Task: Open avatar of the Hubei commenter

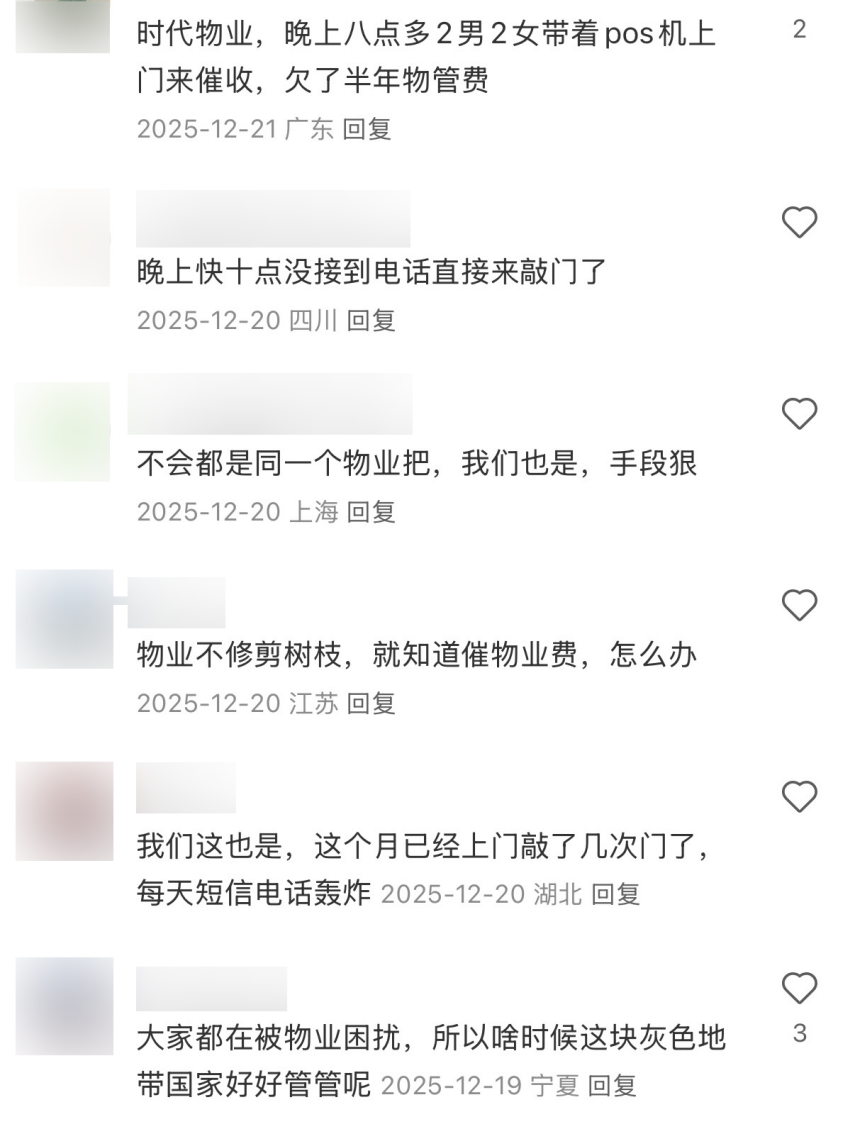Action: coord(64,811)
